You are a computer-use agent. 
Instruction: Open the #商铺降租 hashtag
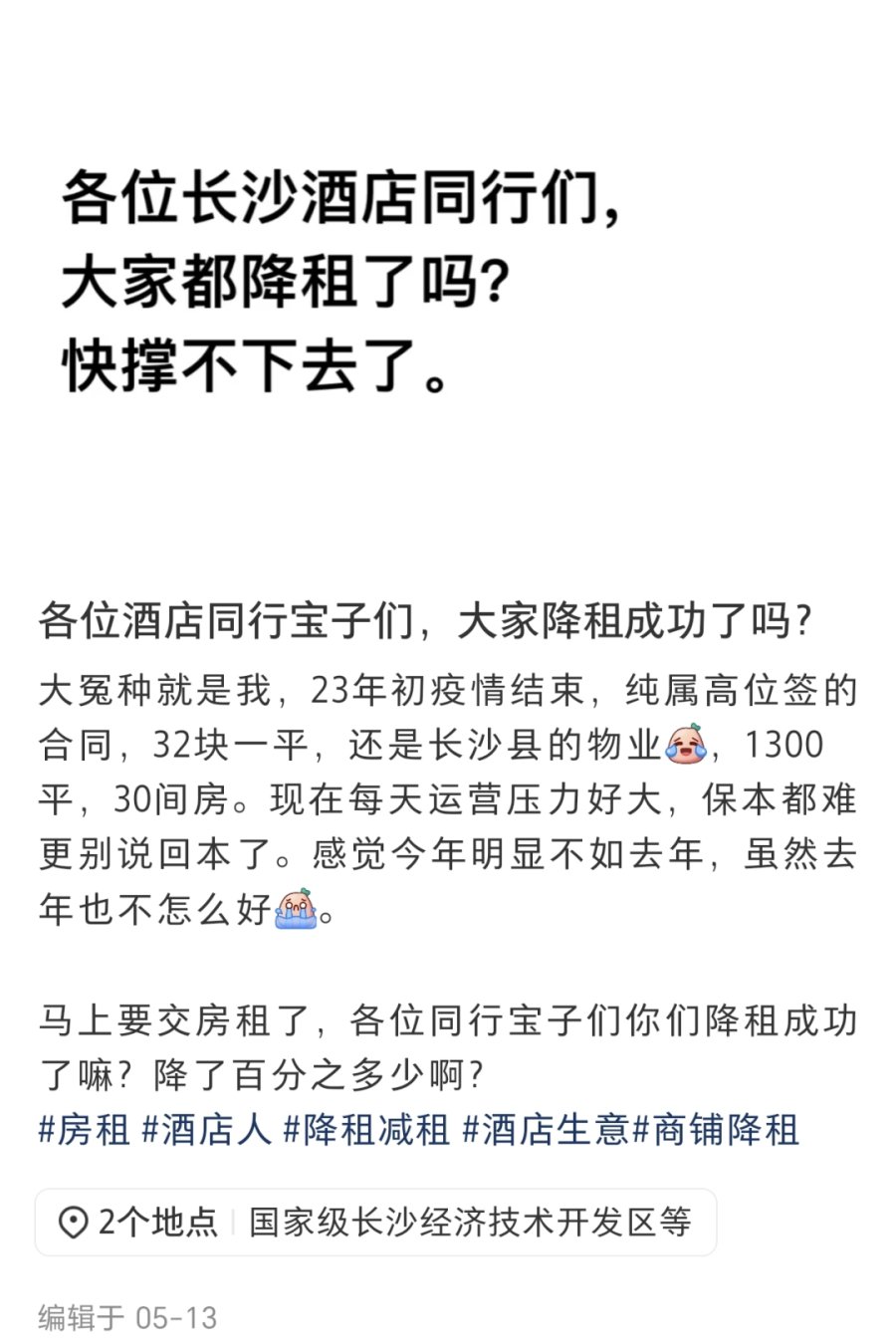coord(717,1130)
